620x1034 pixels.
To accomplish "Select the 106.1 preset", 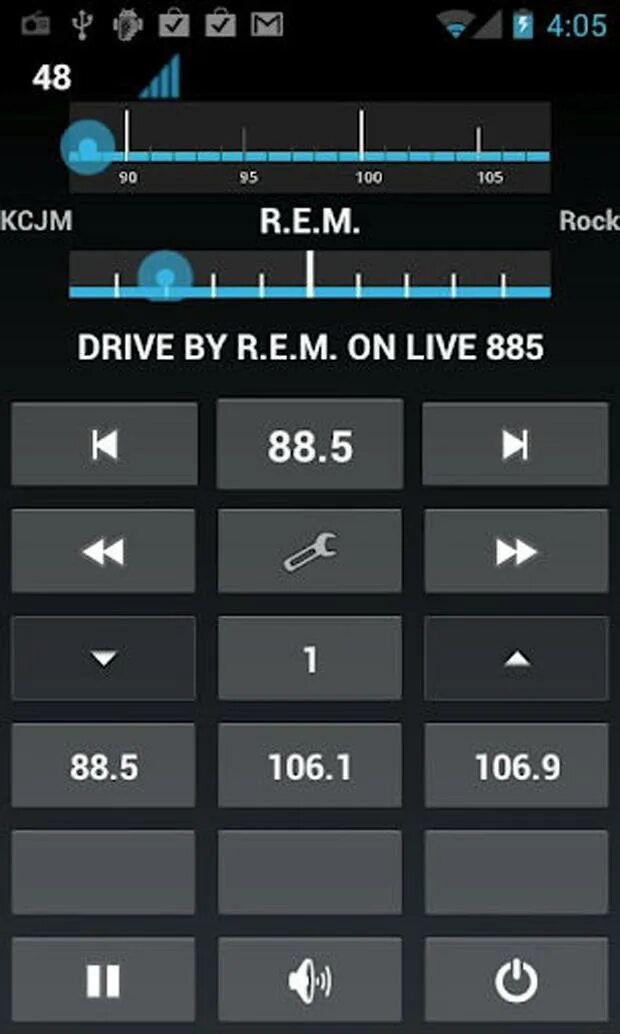I will (x=309, y=766).
